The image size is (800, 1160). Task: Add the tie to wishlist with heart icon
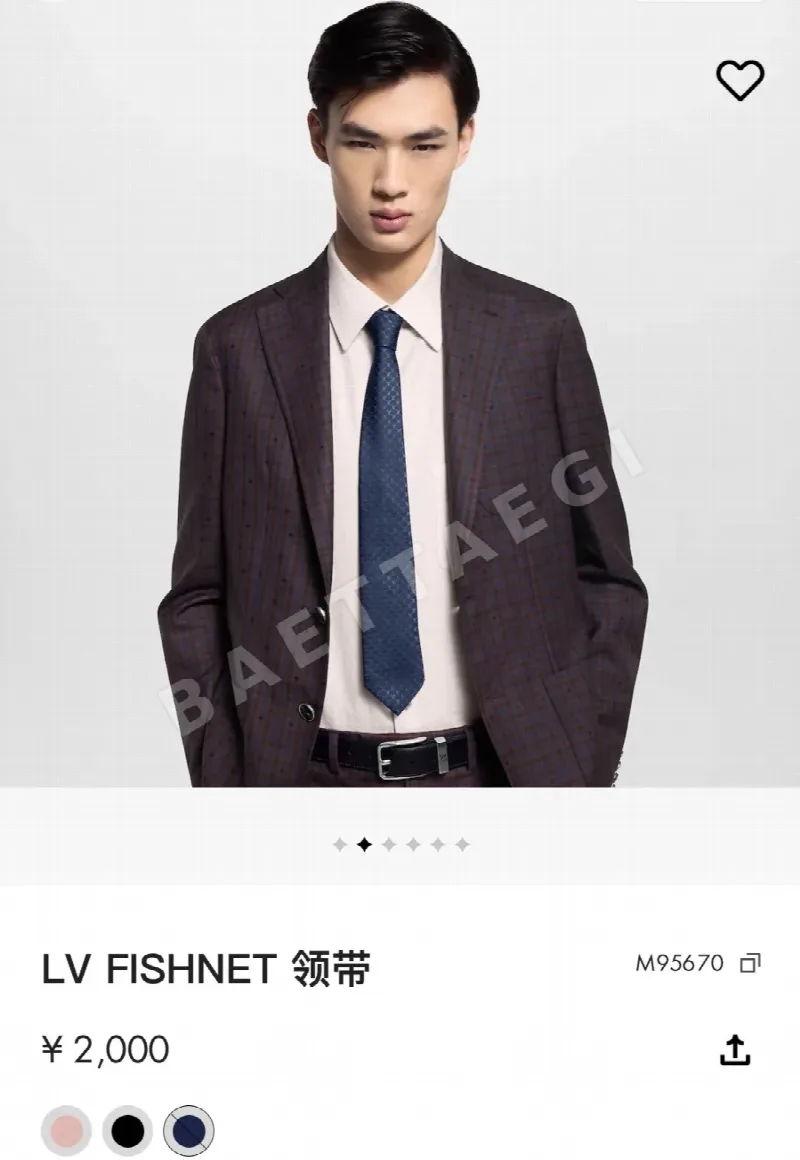click(739, 80)
